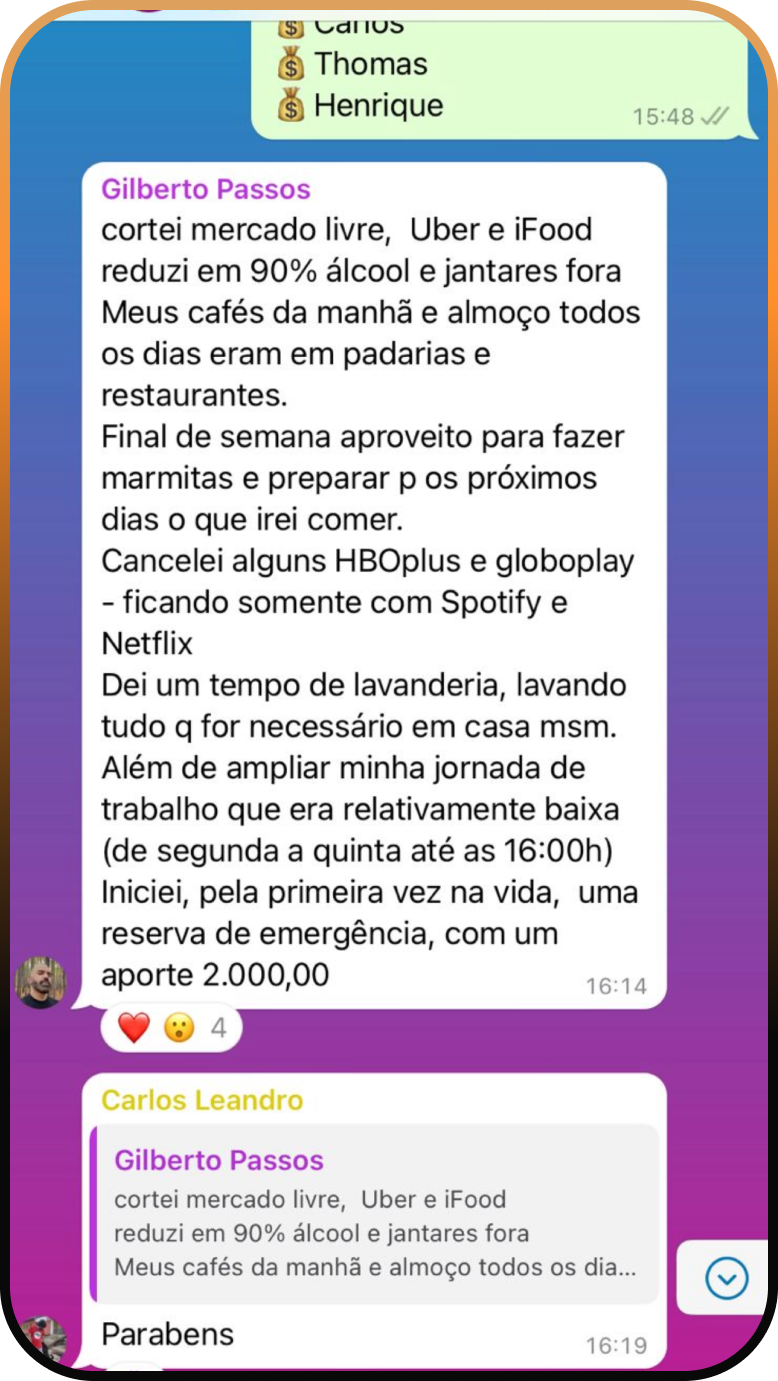This screenshot has width=778, height=1381.
Task: Tap the Gilberto Passos name atop the long message
Action: [x=206, y=189]
